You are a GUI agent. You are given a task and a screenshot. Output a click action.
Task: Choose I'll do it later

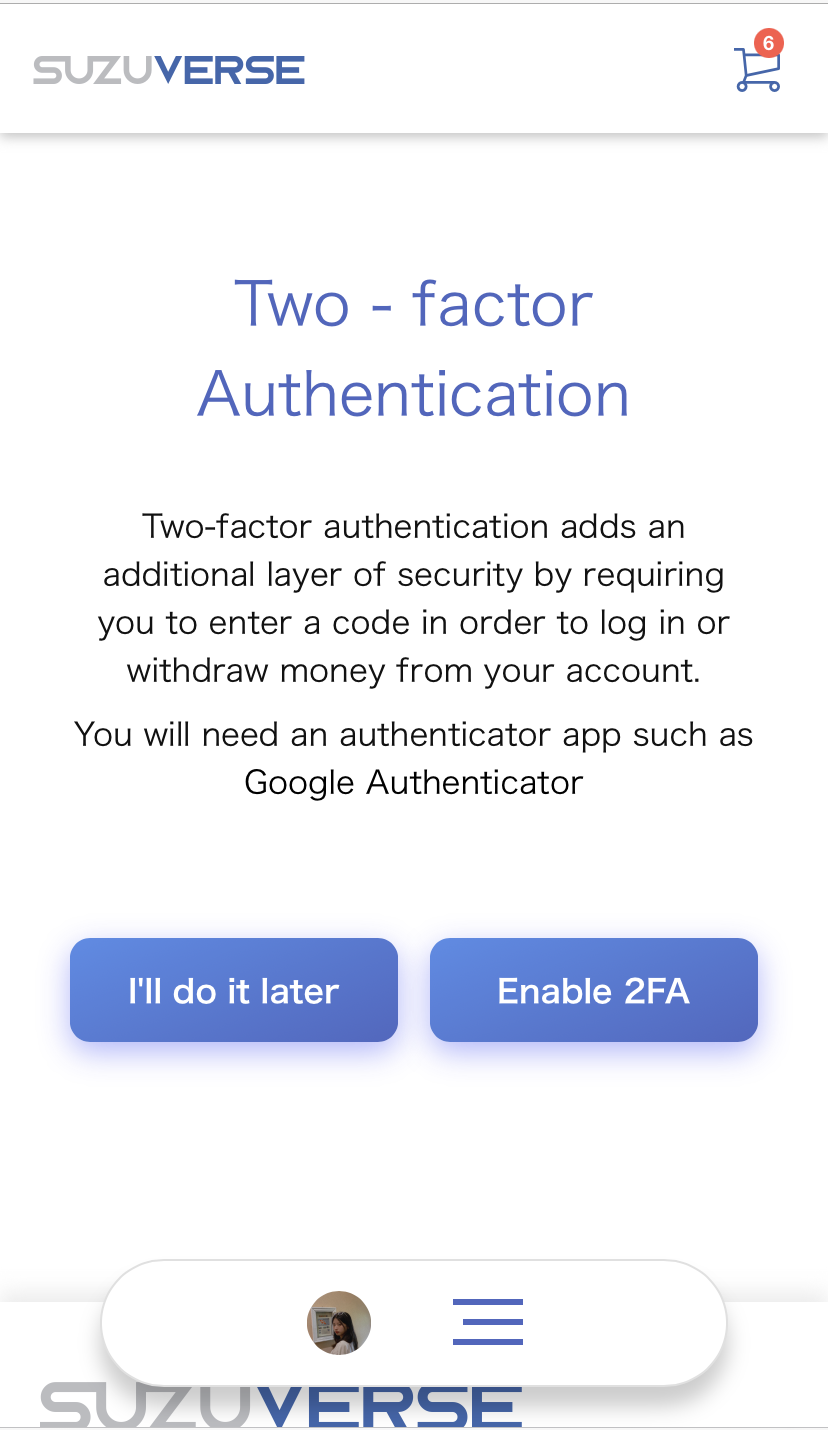coord(234,990)
